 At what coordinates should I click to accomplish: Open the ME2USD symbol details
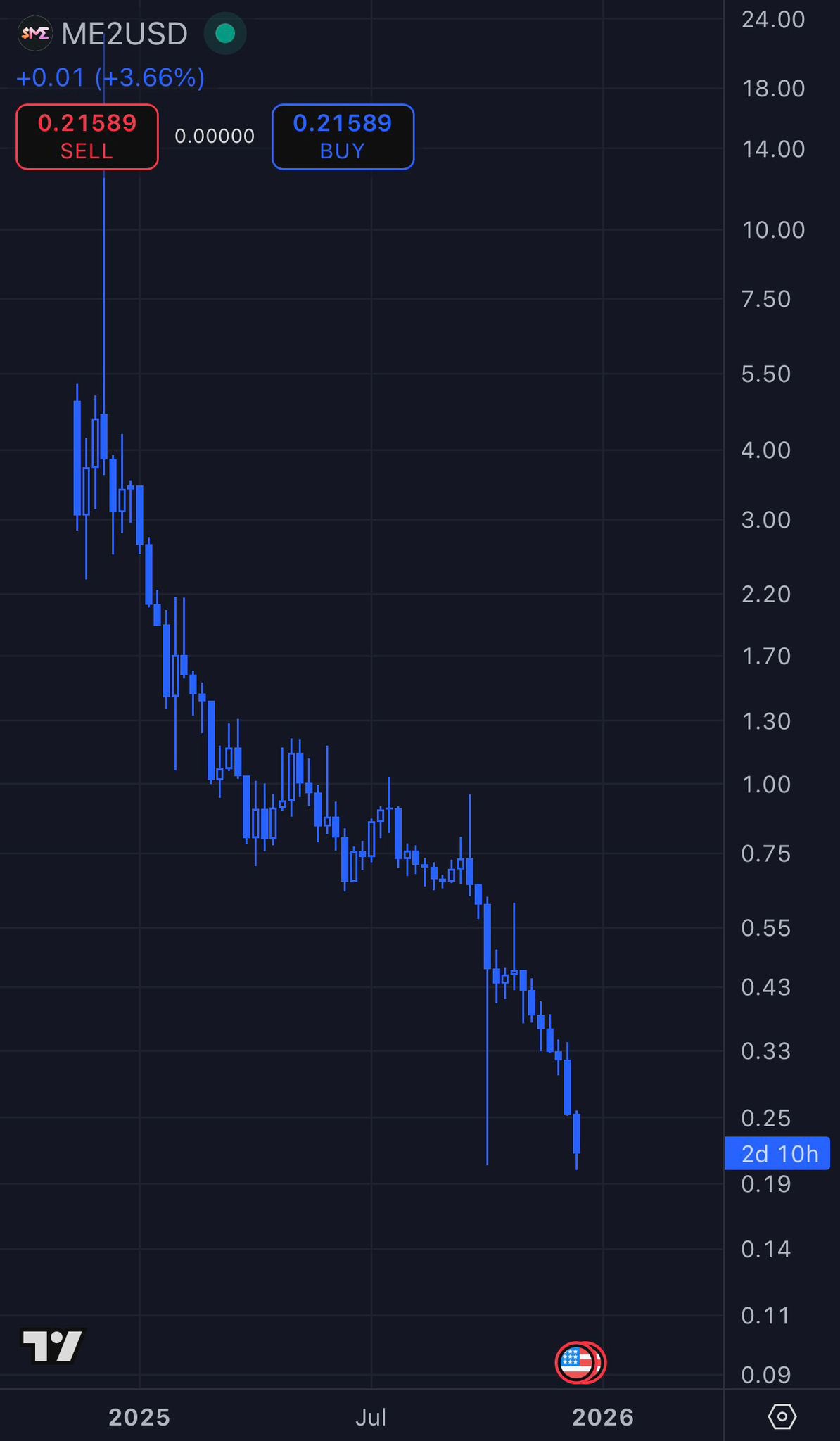[x=124, y=34]
